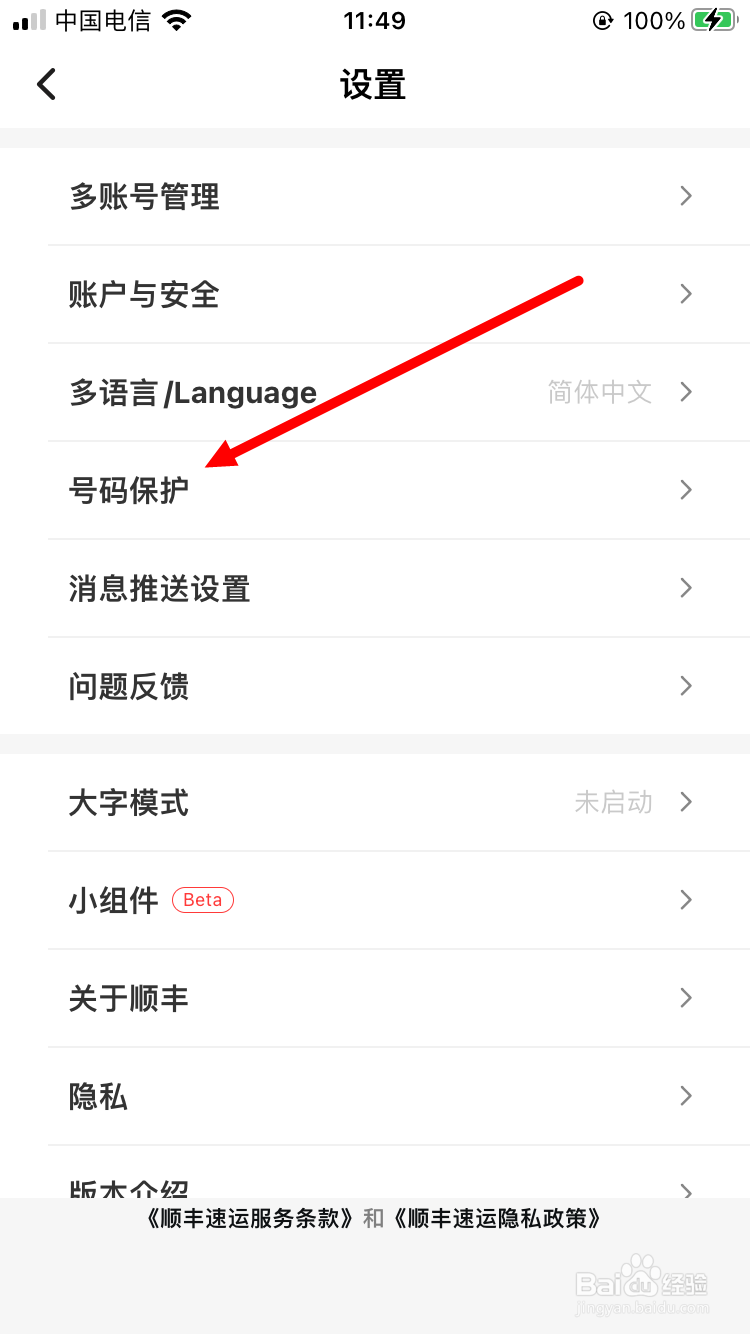Tap the red Beta badge beside 小组件
The height and width of the screenshot is (1334, 750).
[202, 899]
